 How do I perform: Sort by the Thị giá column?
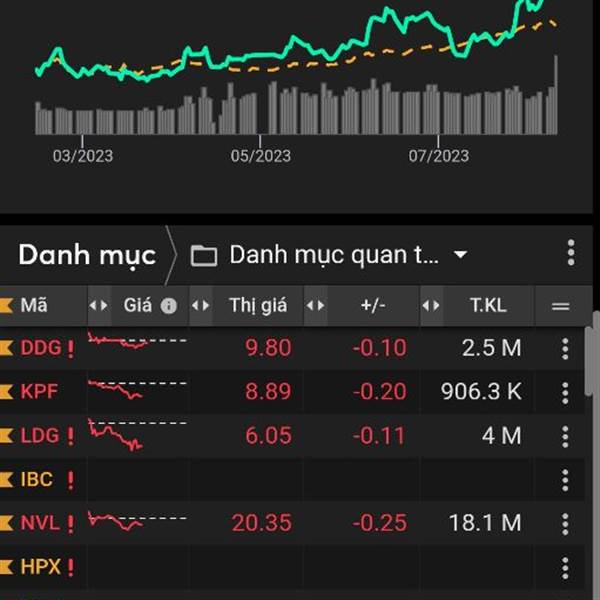click(x=258, y=306)
